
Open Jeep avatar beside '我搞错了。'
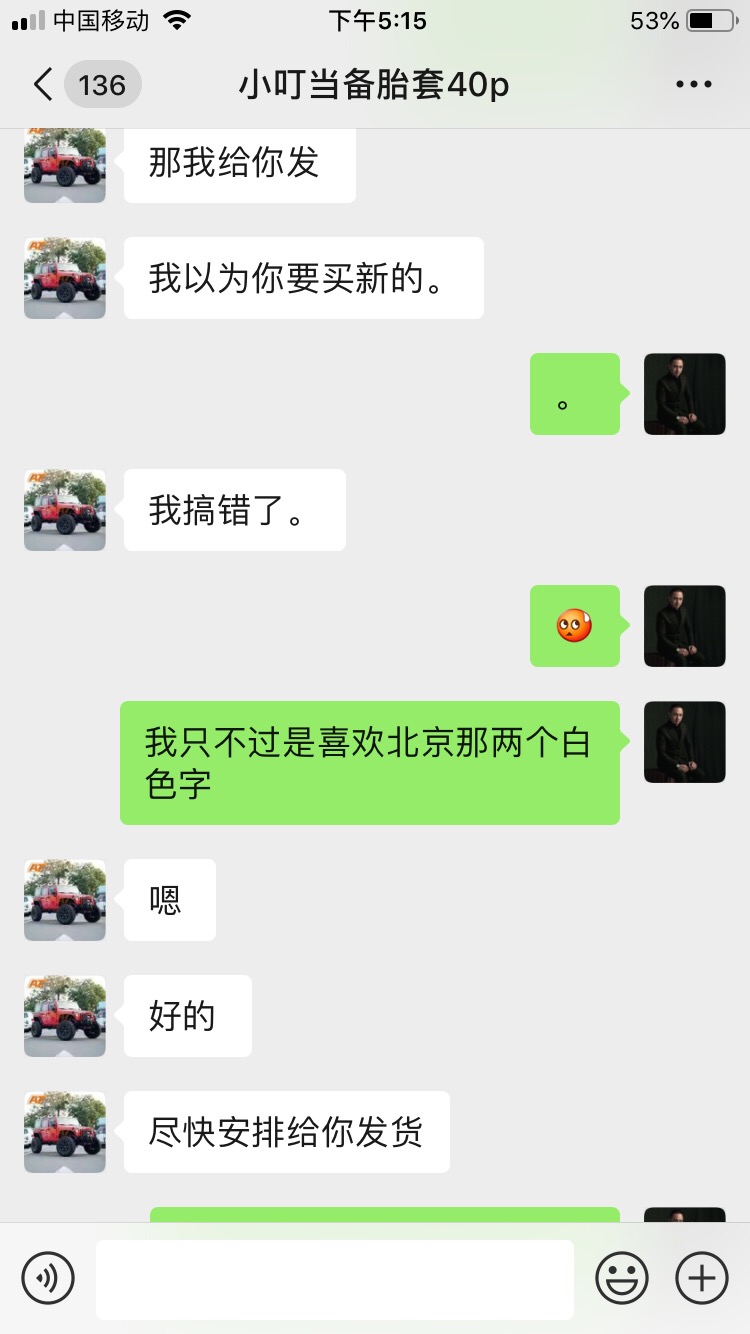coord(65,510)
